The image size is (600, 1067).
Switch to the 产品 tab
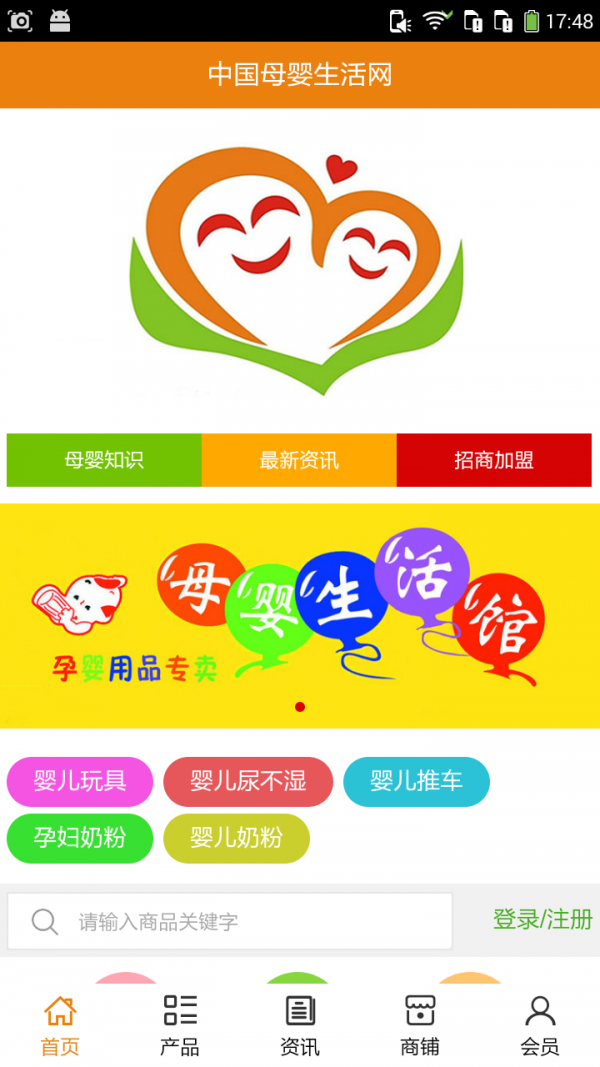coord(180,1025)
